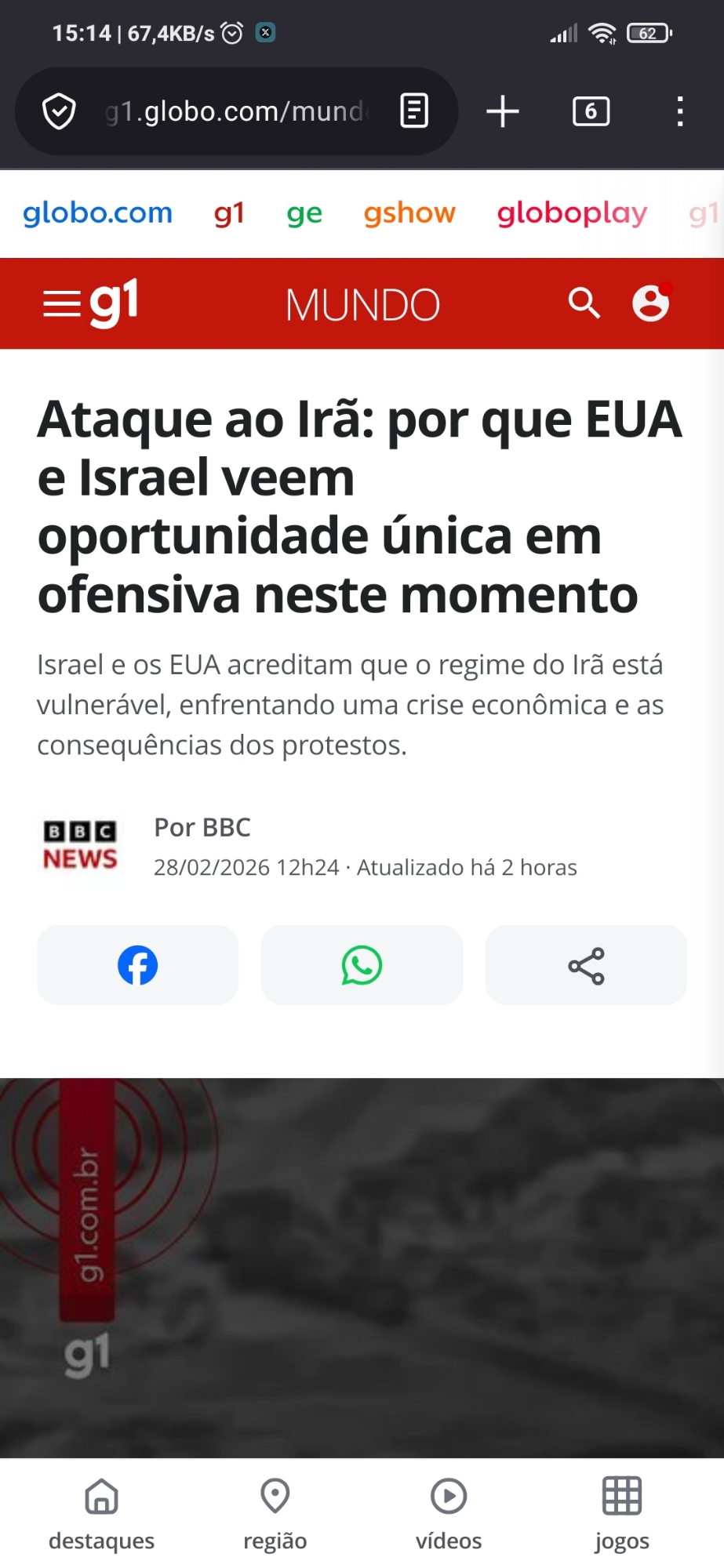Open the globoplay link
This screenshot has height=1568, width=724.
[x=572, y=213]
